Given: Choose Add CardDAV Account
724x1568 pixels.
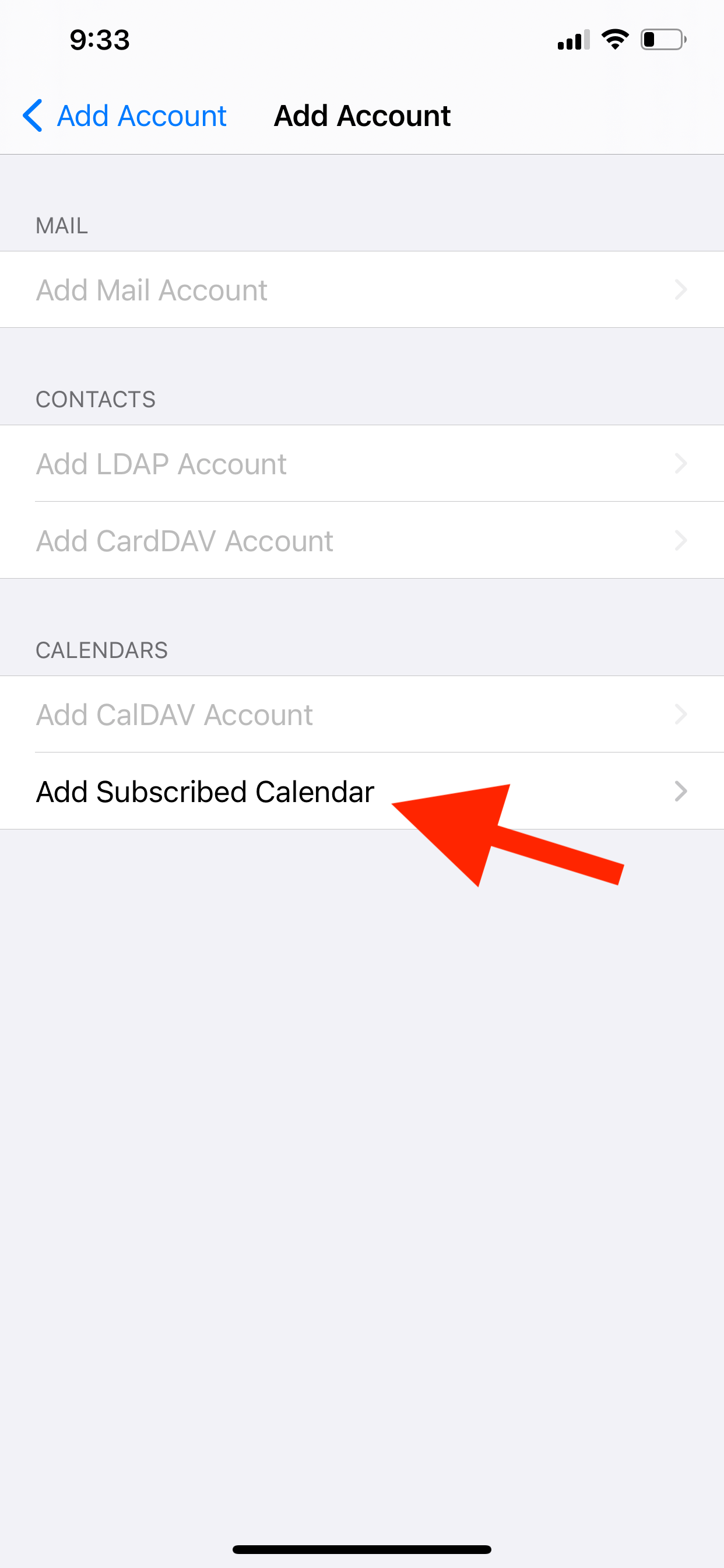Looking at the screenshot, I should click(361, 541).
